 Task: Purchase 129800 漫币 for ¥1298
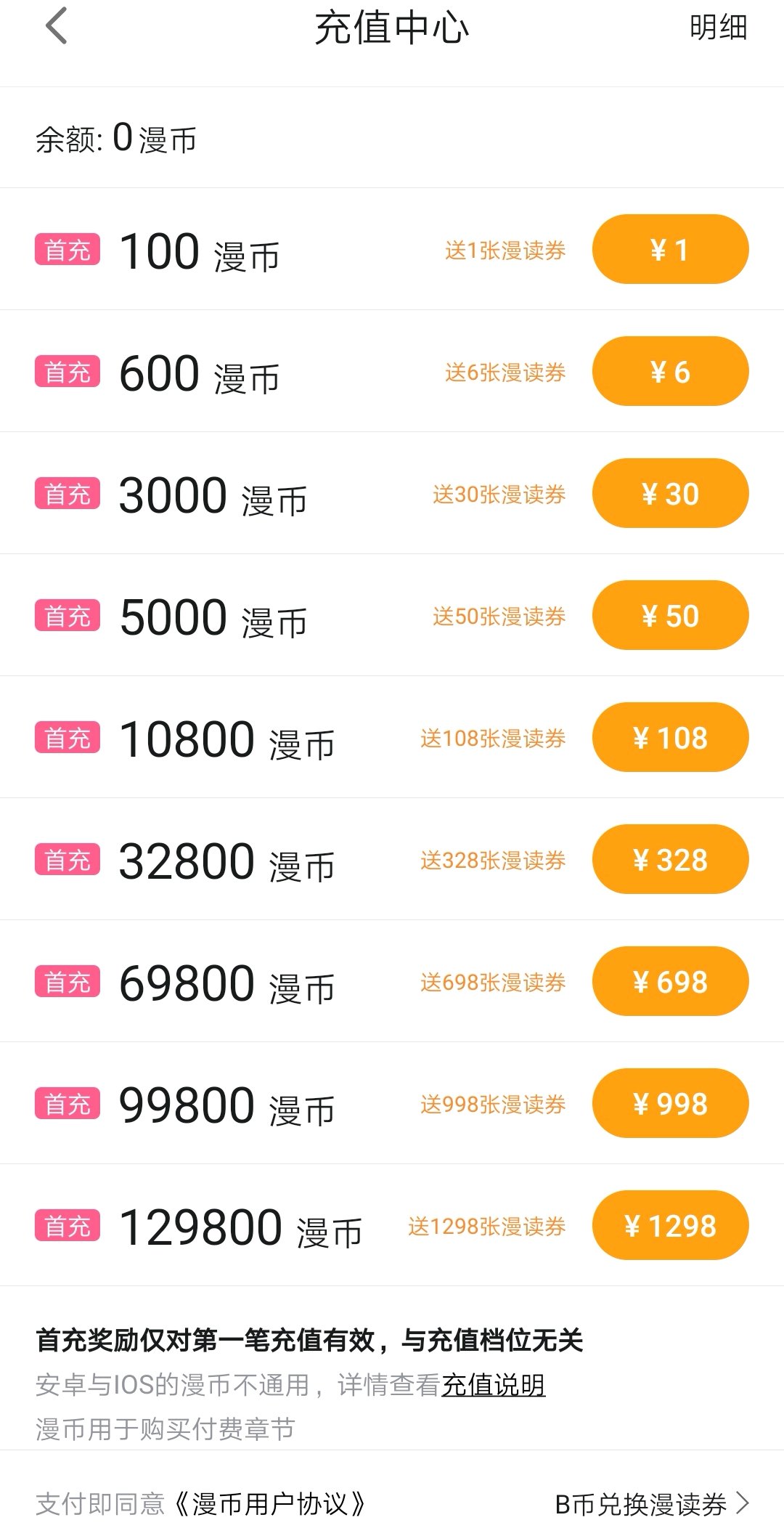(x=670, y=1225)
